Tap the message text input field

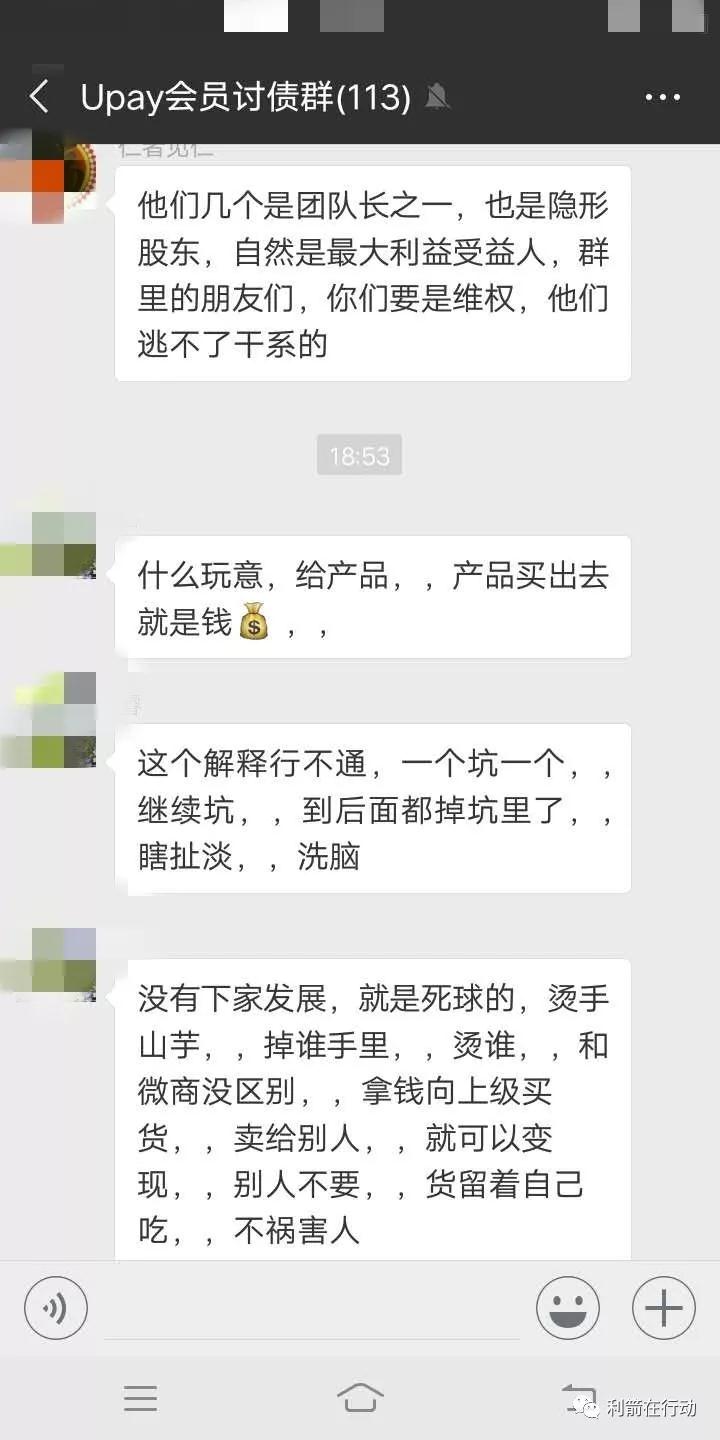[312, 1308]
